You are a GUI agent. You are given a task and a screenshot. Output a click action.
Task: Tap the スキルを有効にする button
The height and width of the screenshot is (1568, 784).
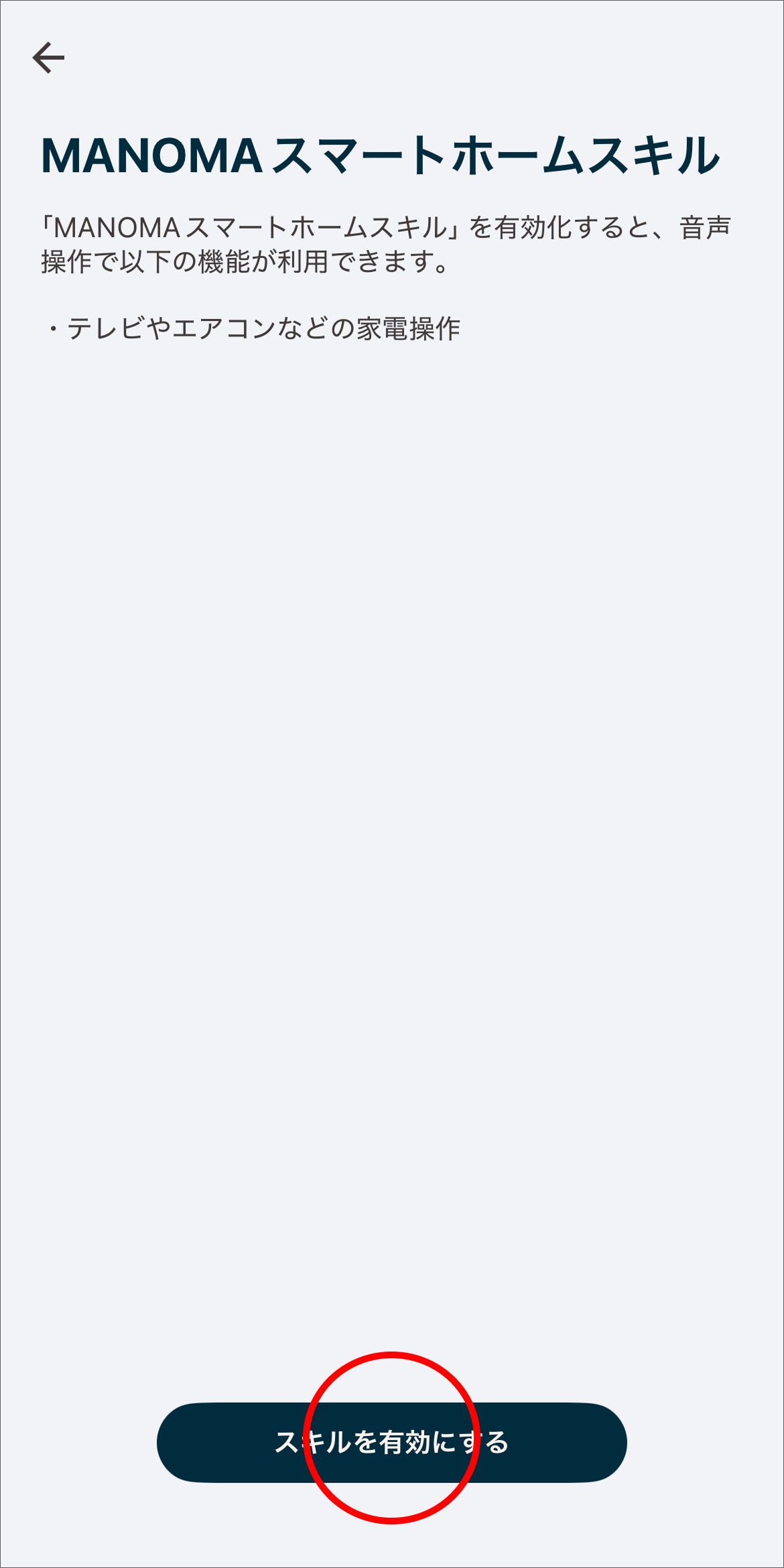[392, 1442]
